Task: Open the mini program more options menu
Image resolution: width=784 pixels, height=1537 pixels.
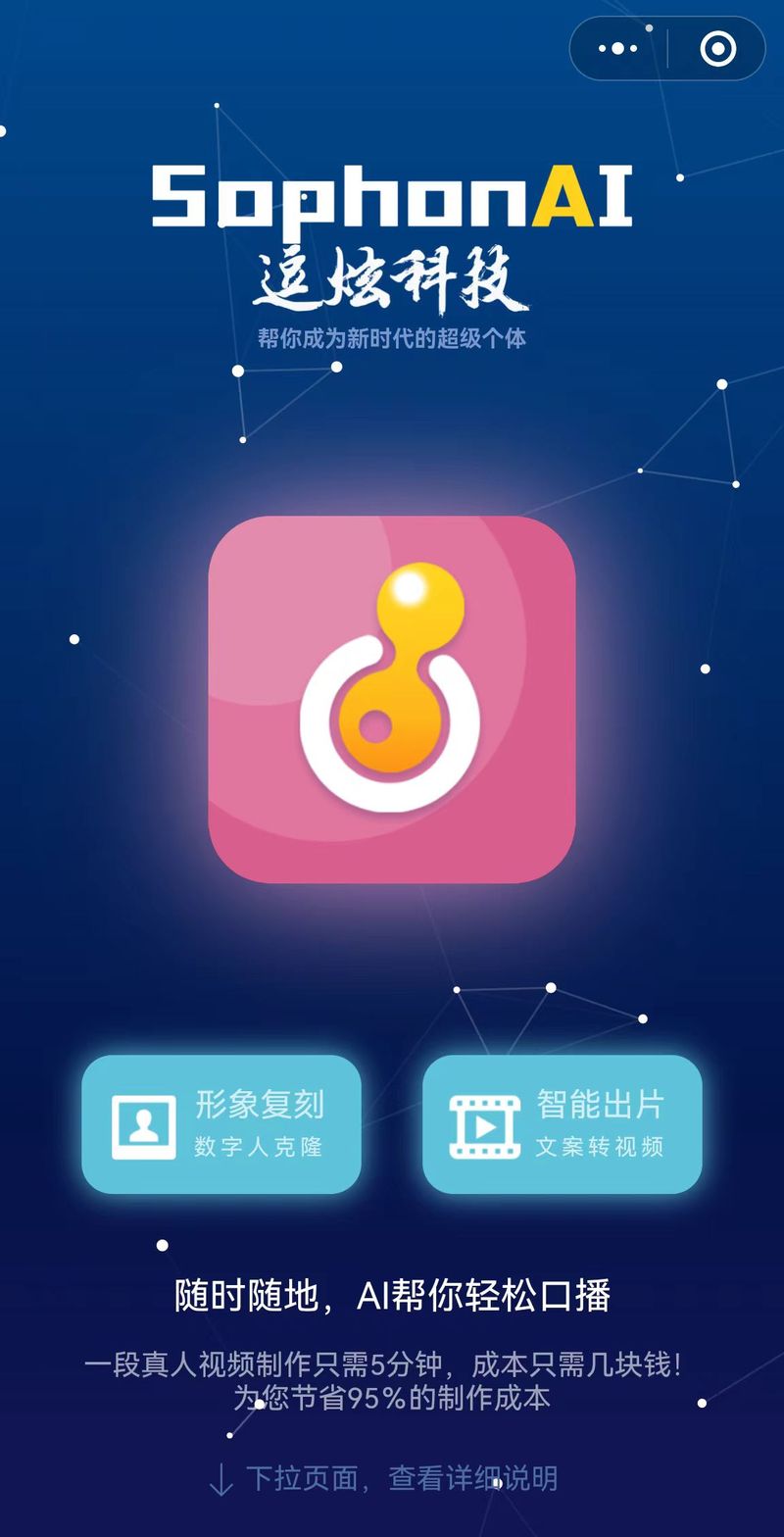Action: [x=617, y=48]
